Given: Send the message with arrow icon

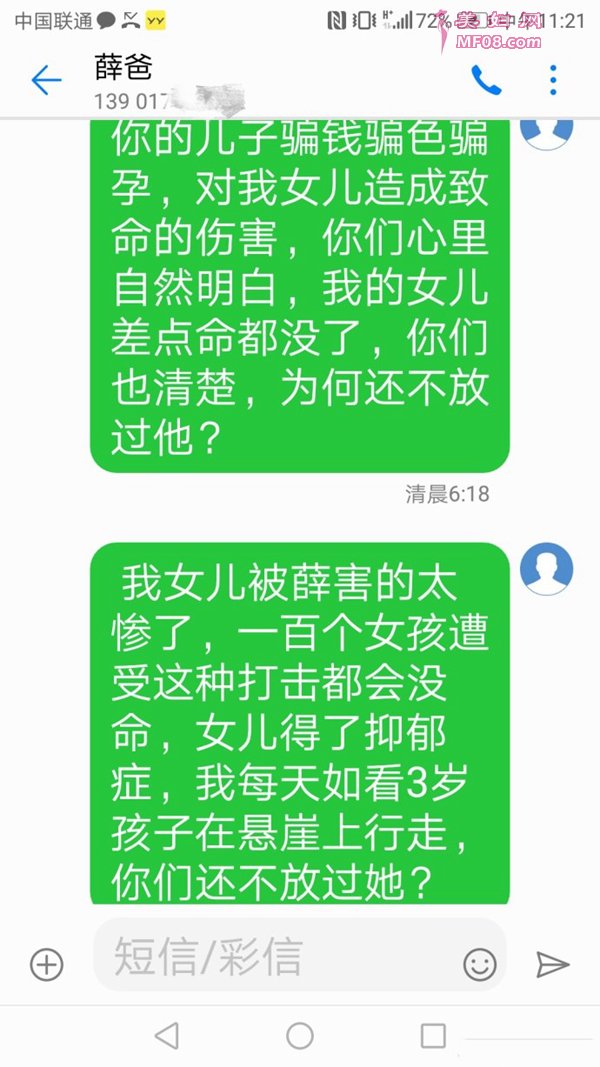Looking at the screenshot, I should (552, 964).
